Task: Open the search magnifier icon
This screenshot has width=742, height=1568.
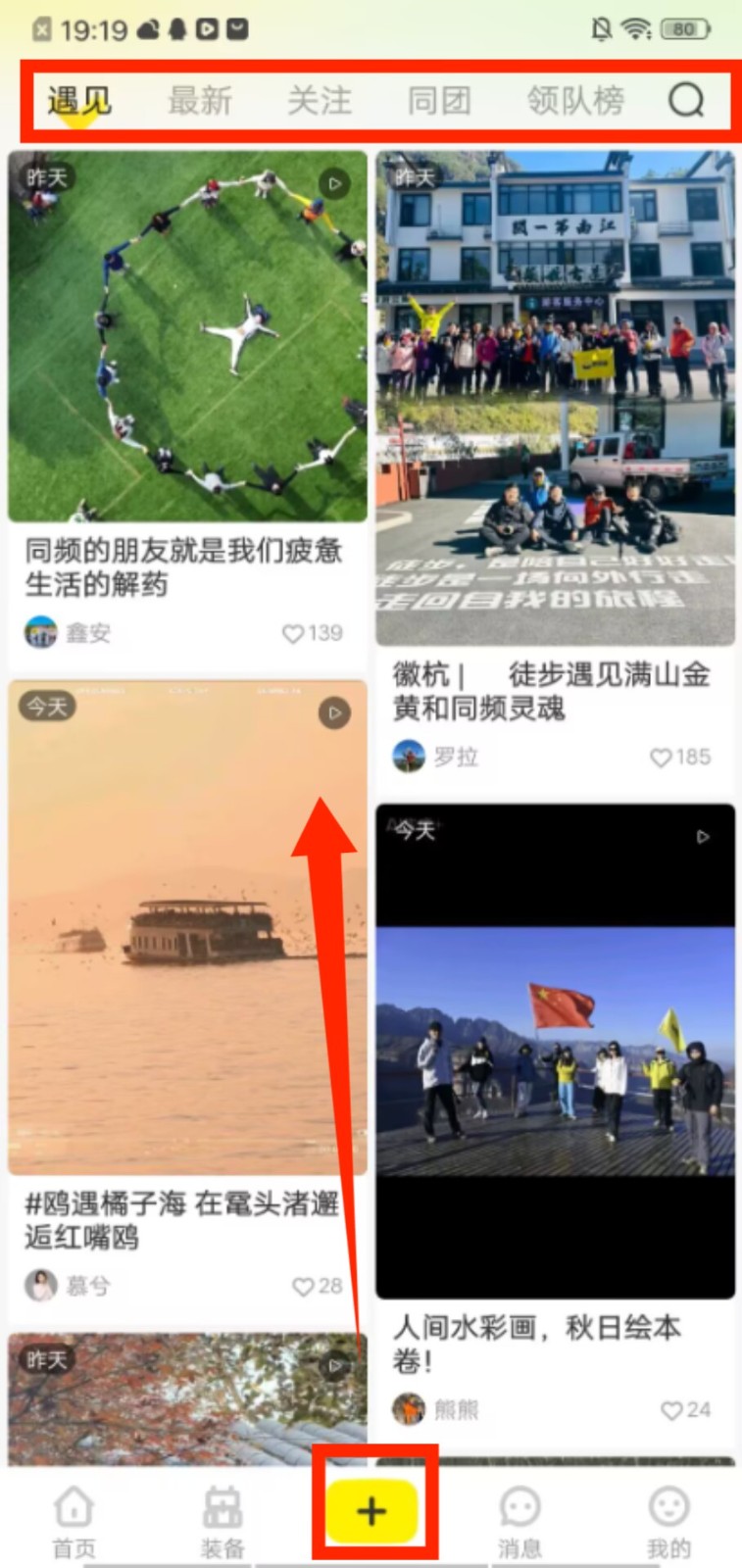Action: [x=686, y=100]
